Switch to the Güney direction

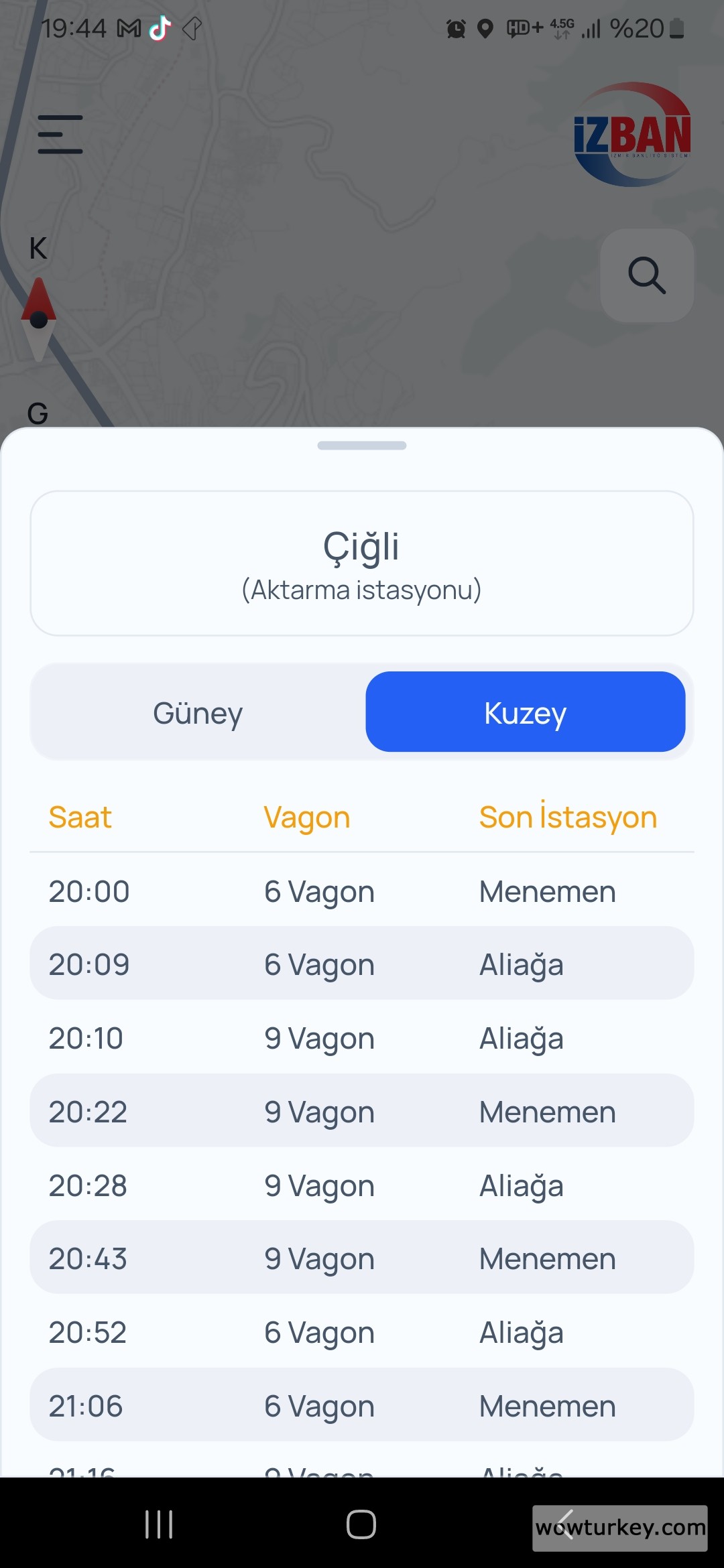click(197, 712)
